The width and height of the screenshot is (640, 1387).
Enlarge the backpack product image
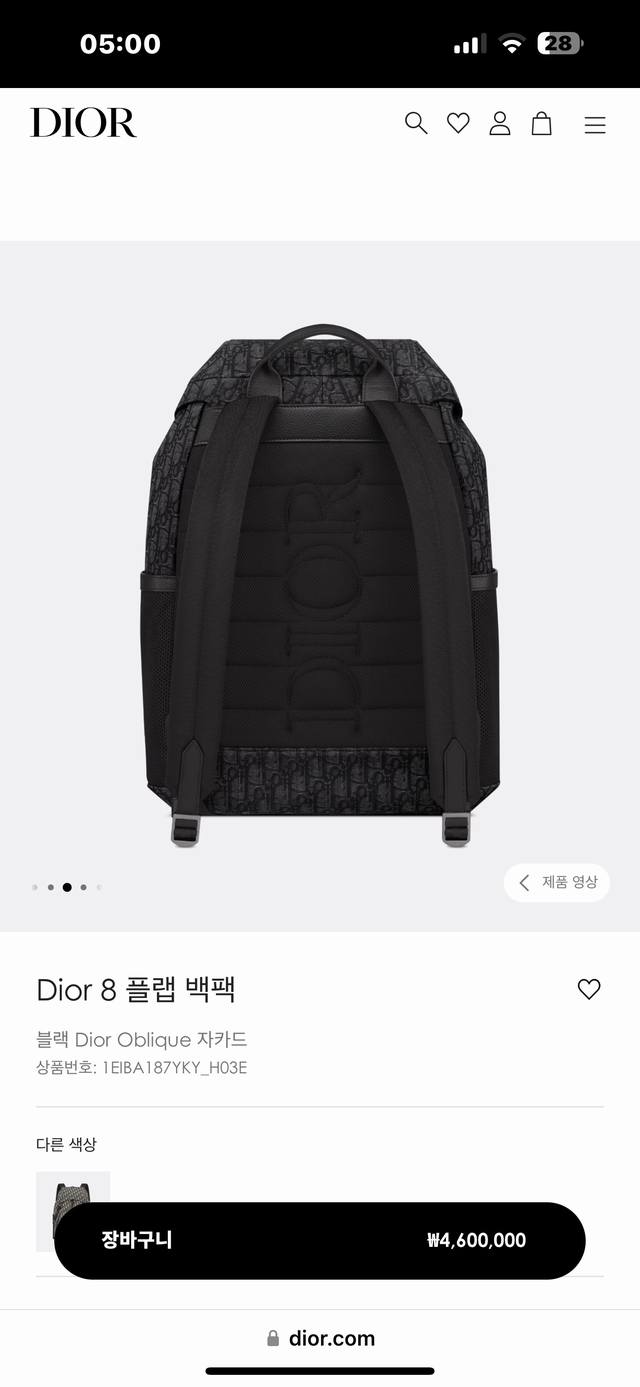319,585
